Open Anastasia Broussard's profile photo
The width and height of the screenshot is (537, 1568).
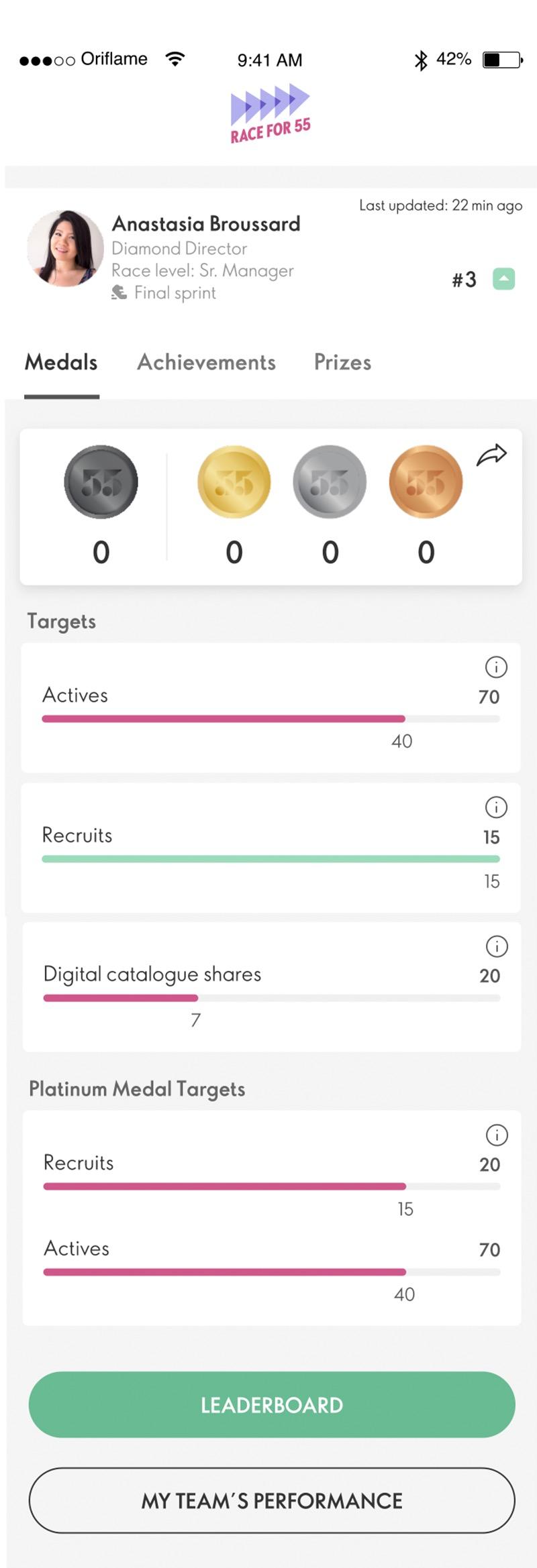65,249
